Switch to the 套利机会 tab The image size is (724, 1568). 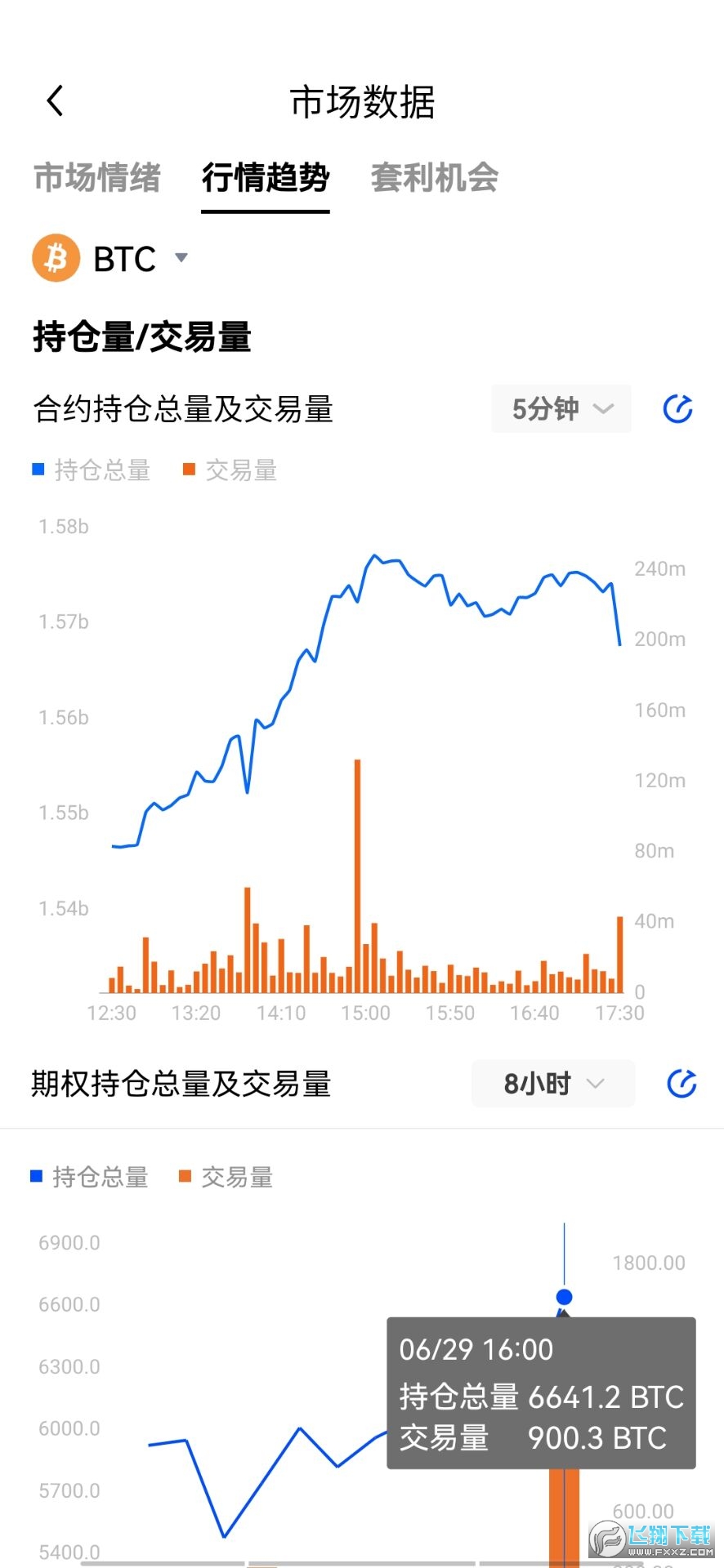[434, 180]
